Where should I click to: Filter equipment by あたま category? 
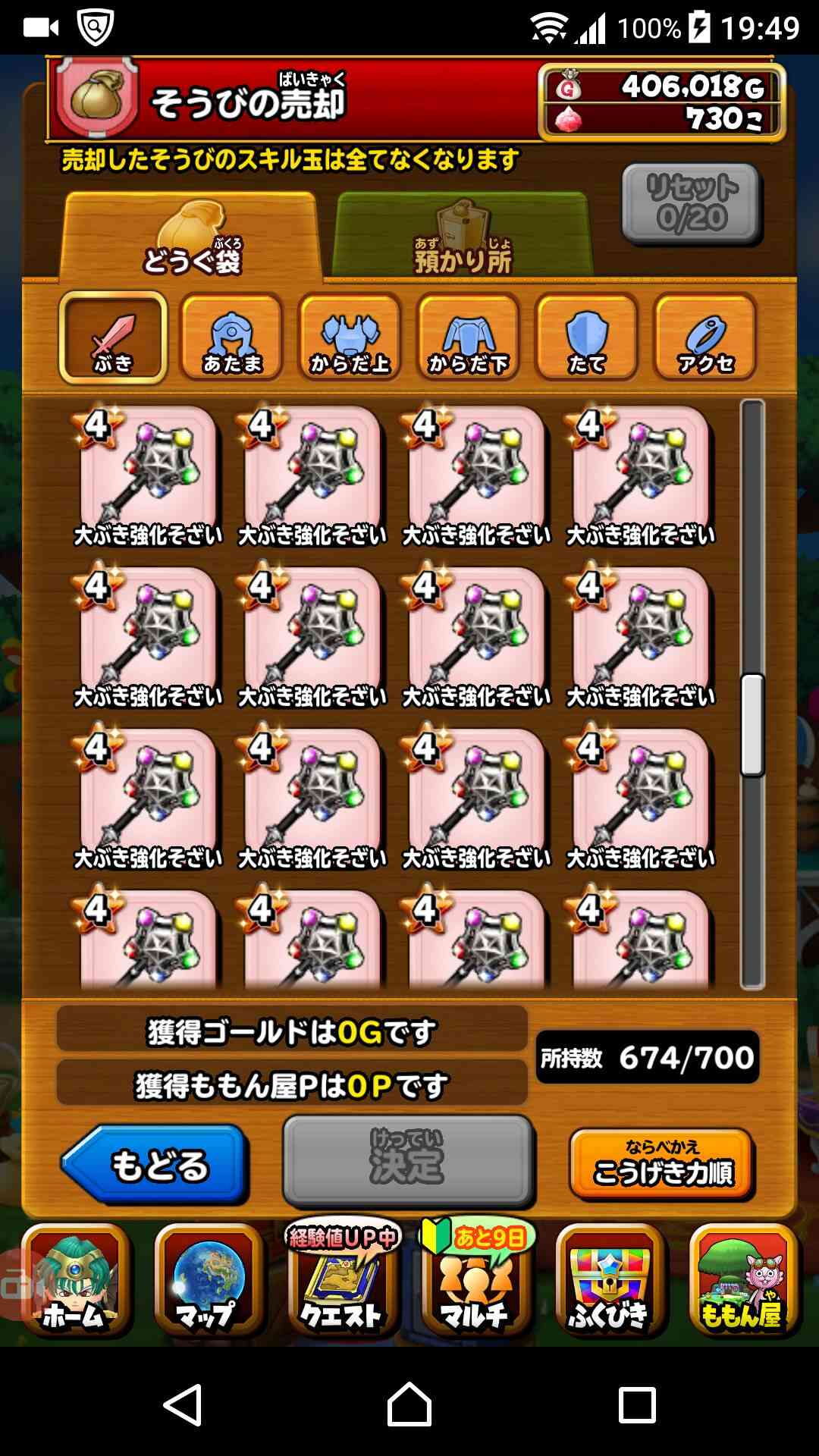tap(231, 337)
